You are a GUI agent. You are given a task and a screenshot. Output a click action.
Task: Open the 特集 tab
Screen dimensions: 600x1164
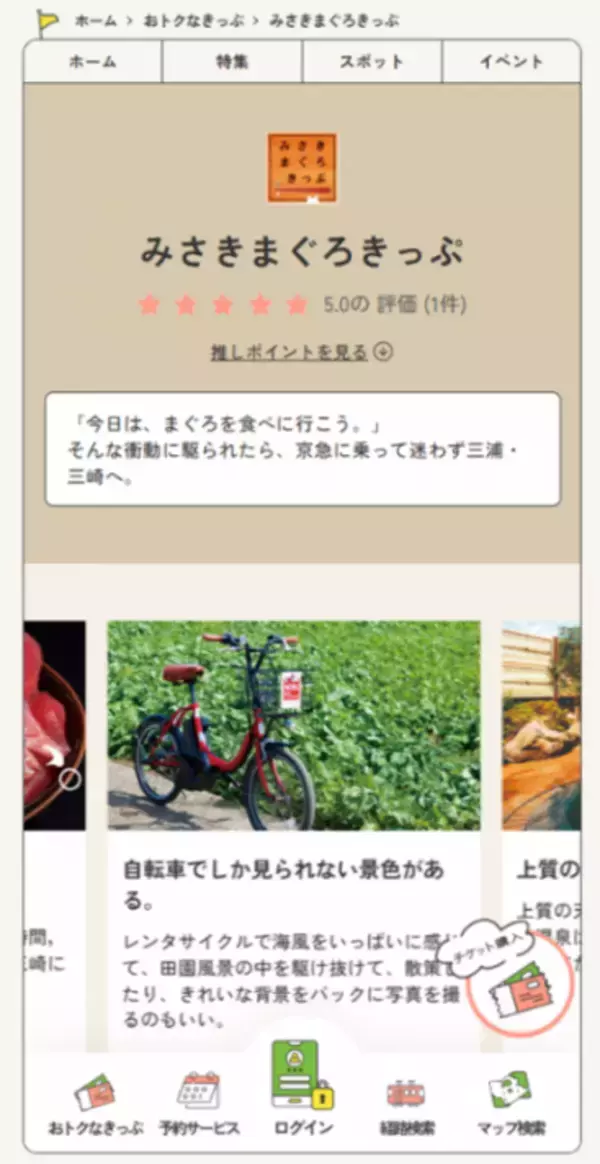click(232, 62)
